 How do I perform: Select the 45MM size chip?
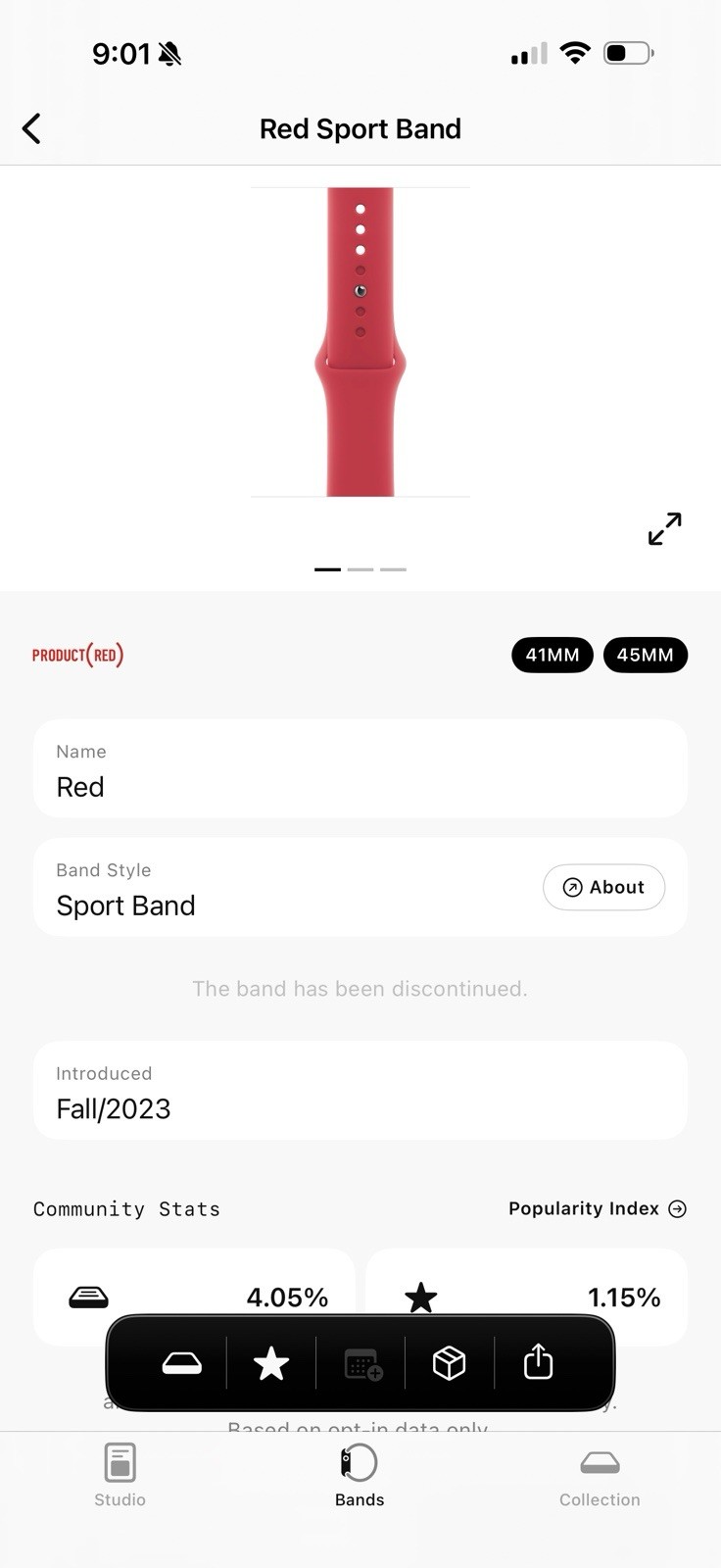coord(645,655)
